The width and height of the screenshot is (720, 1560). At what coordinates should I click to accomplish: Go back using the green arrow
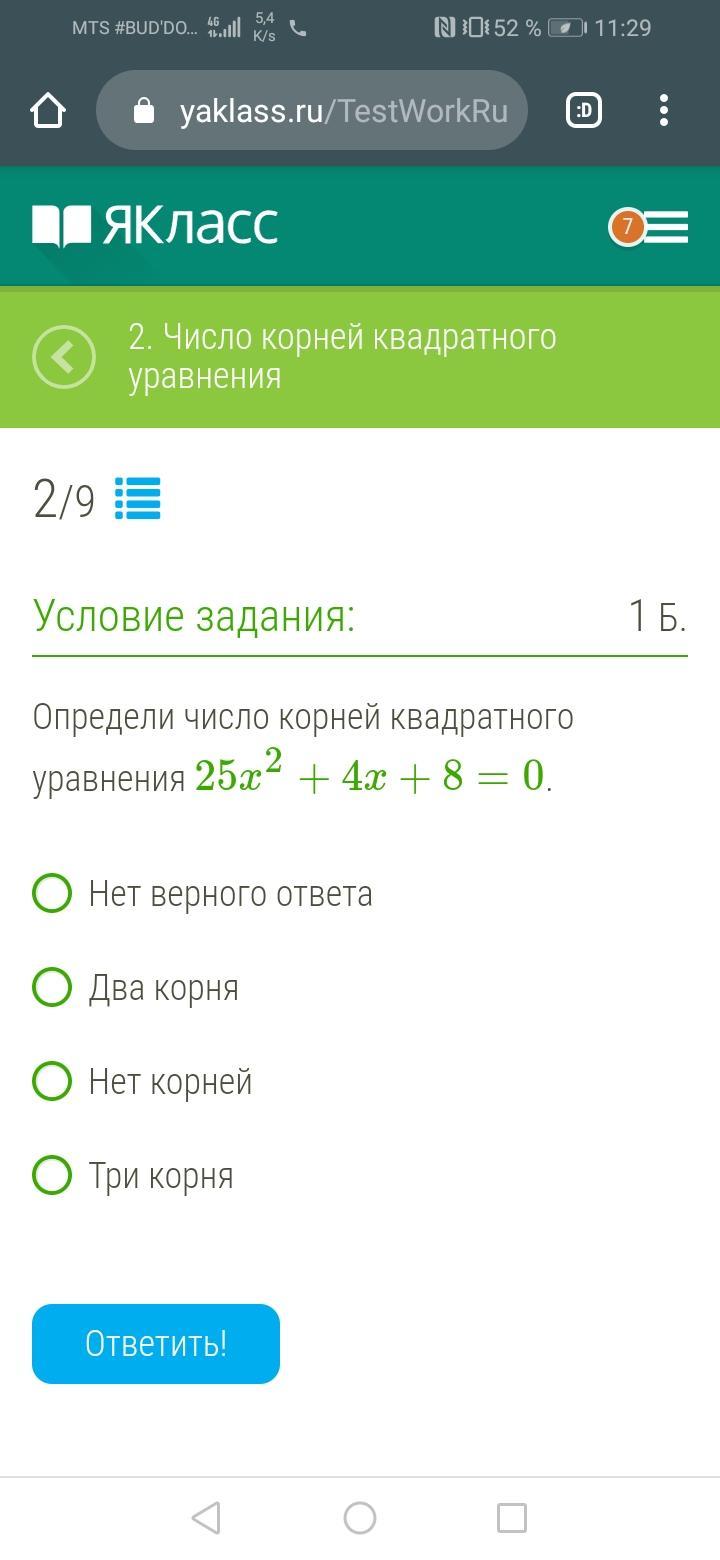pyautogui.click(x=64, y=357)
